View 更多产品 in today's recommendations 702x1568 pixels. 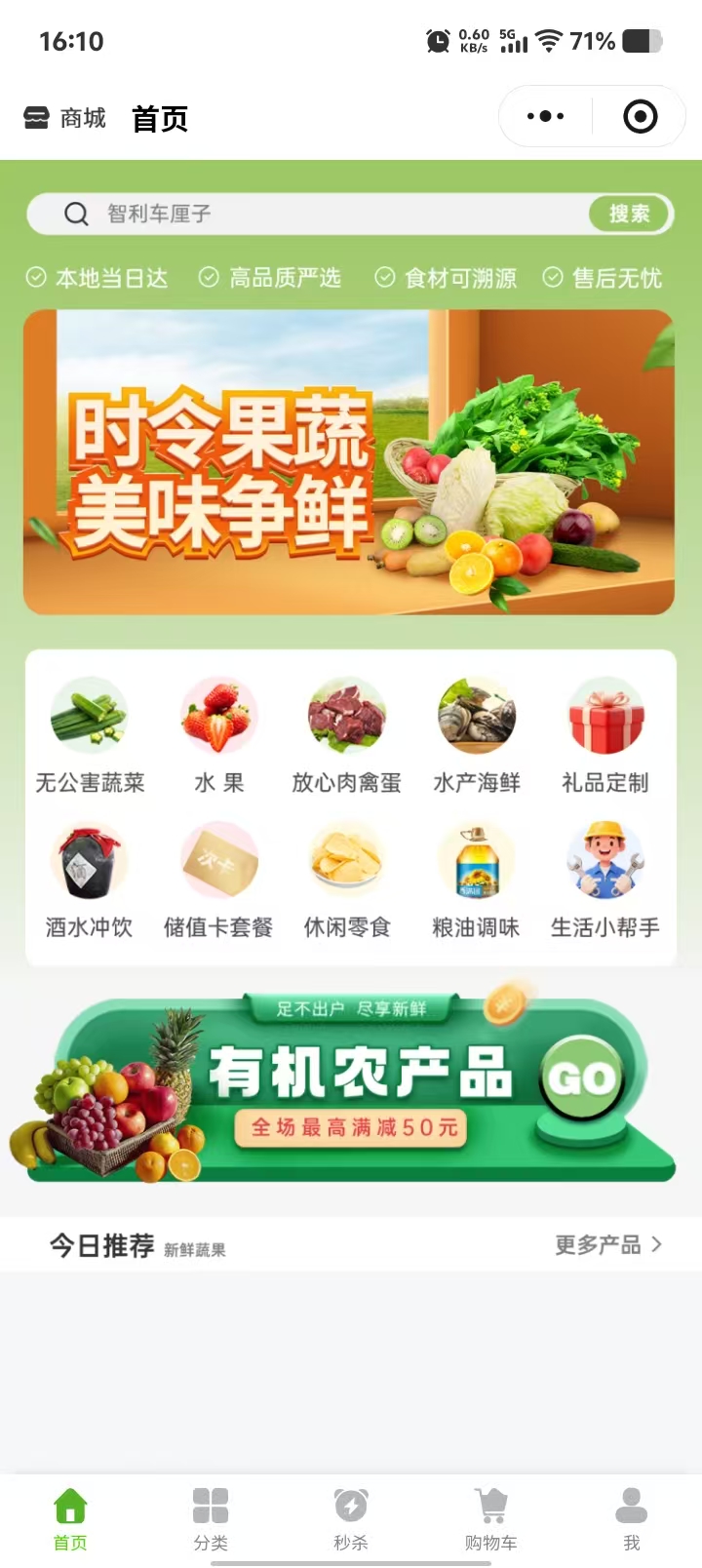(x=607, y=1244)
